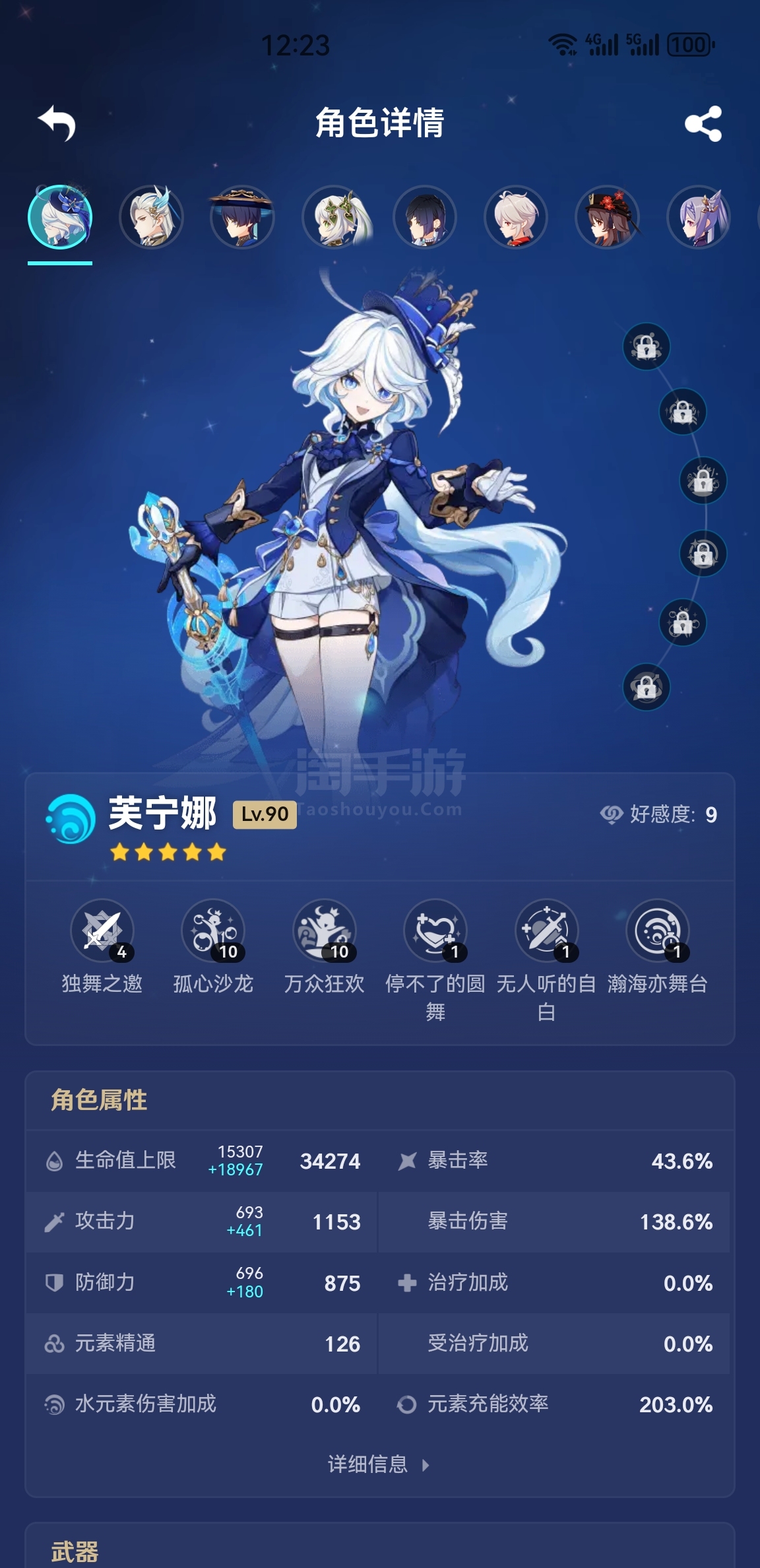The image size is (760, 1568).
Task: Go back using the top-left arrow
Action: tap(57, 123)
